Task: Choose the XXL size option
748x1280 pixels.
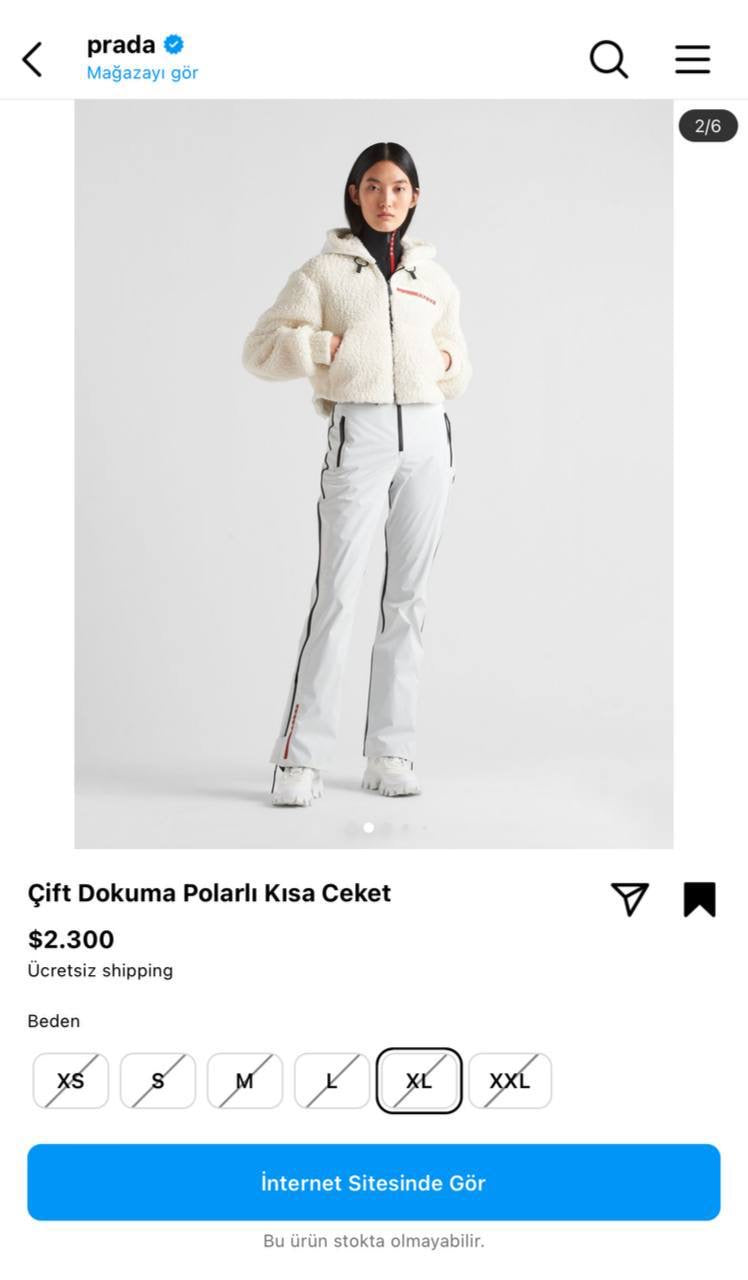Action: [x=510, y=1081]
